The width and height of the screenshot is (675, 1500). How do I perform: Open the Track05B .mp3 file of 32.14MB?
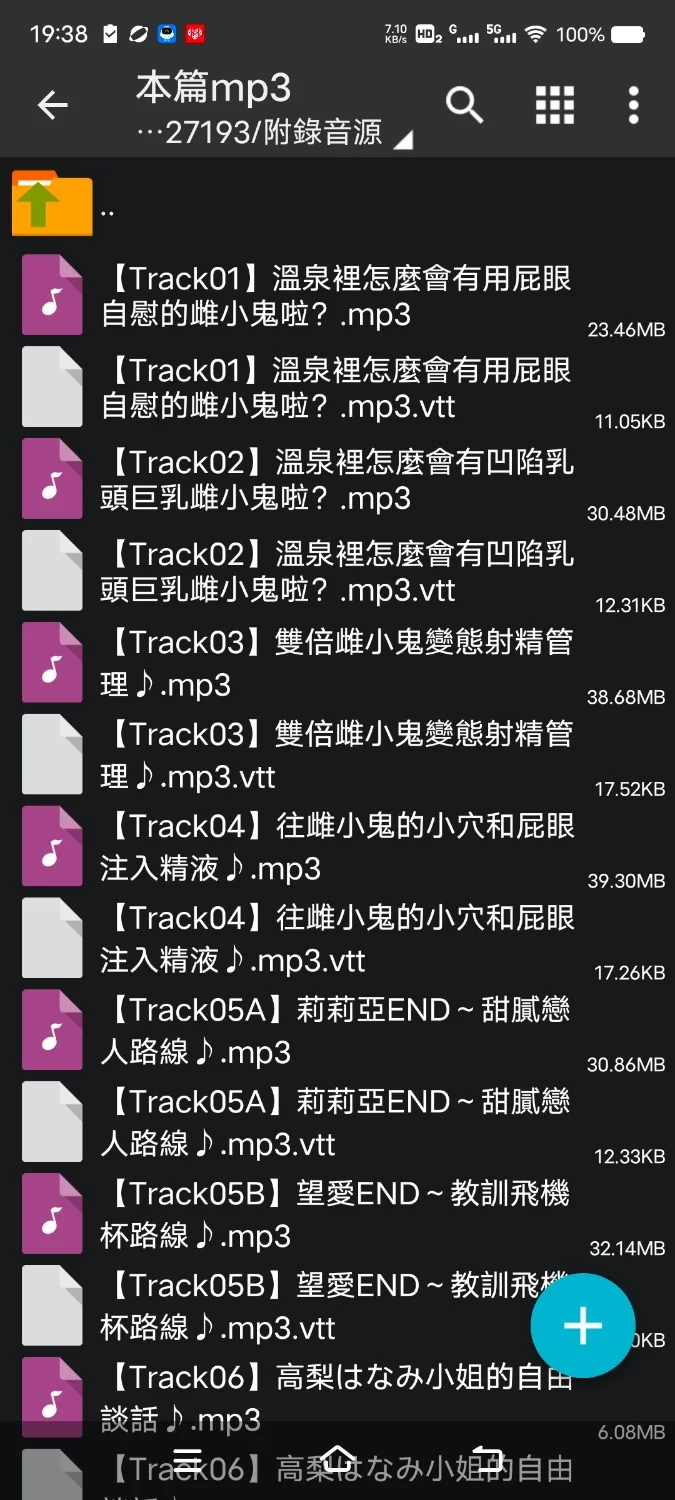pos(337,1214)
